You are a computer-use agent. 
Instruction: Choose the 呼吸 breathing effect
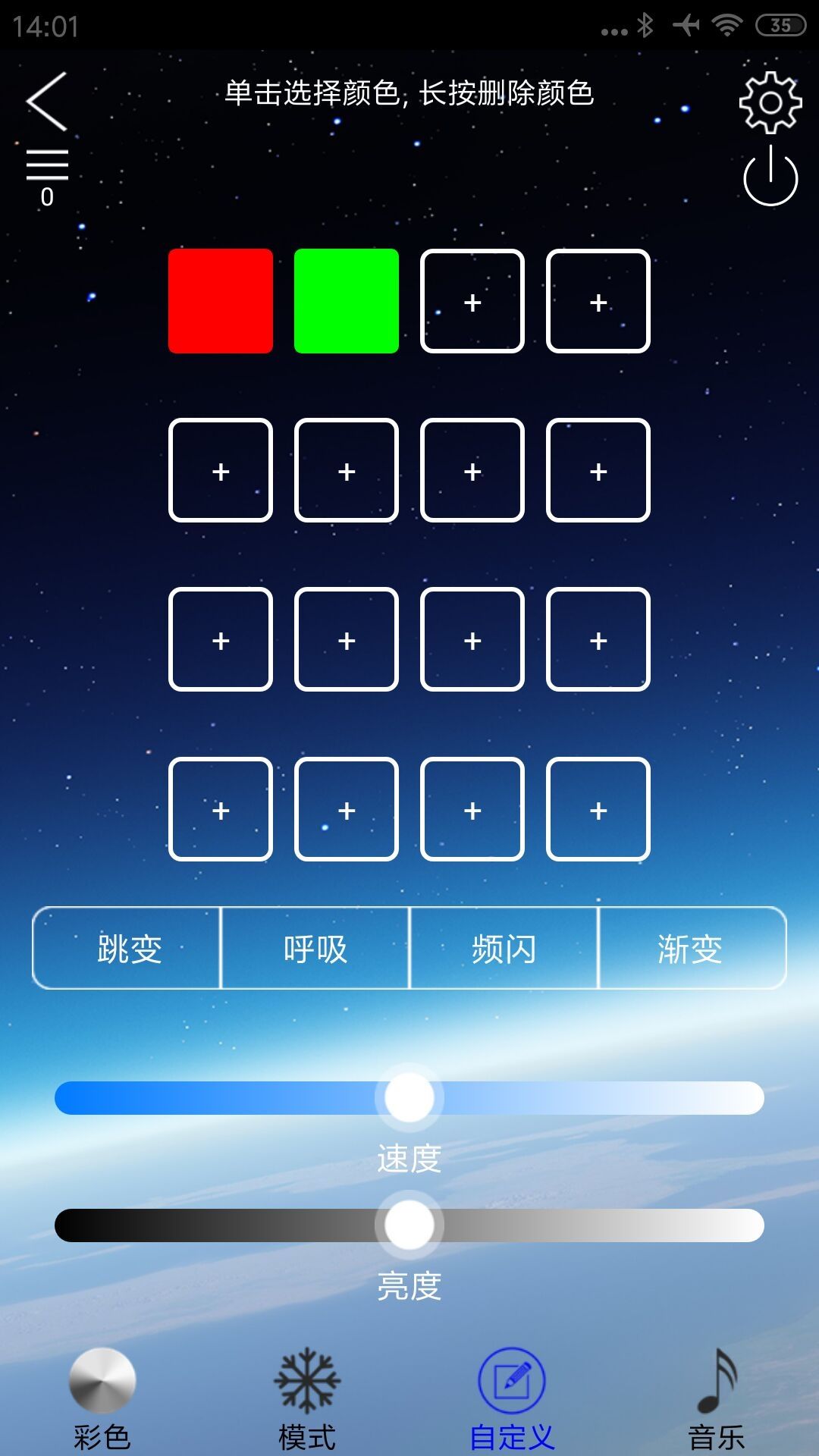[315, 949]
